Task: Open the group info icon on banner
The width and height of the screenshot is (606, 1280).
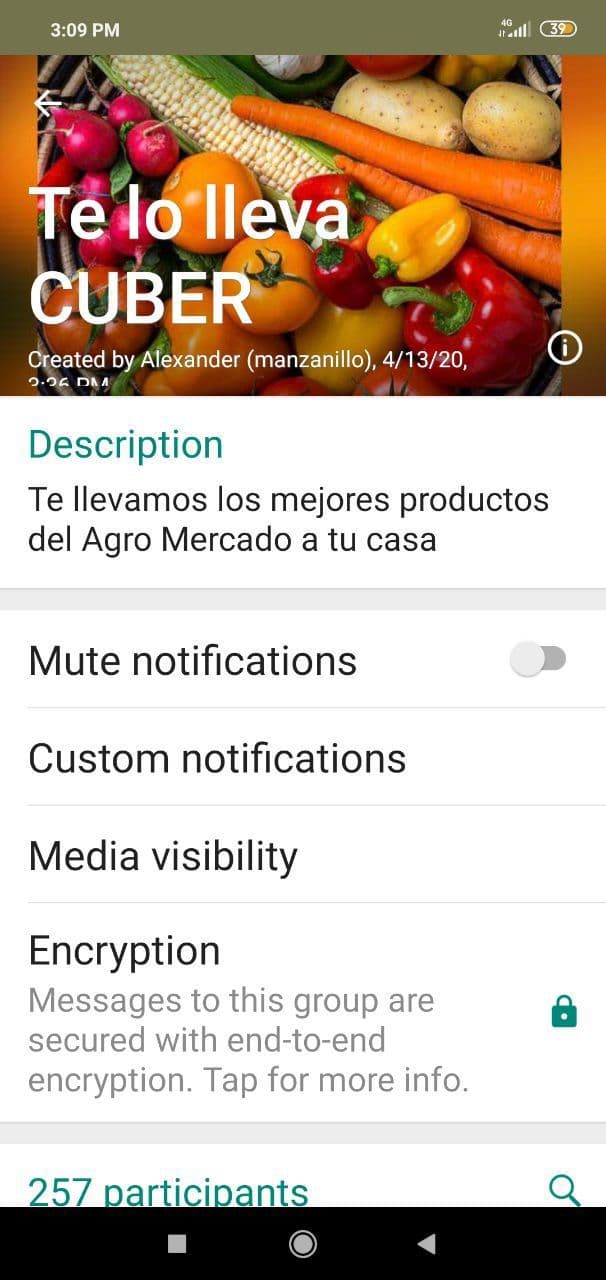Action: click(x=565, y=348)
